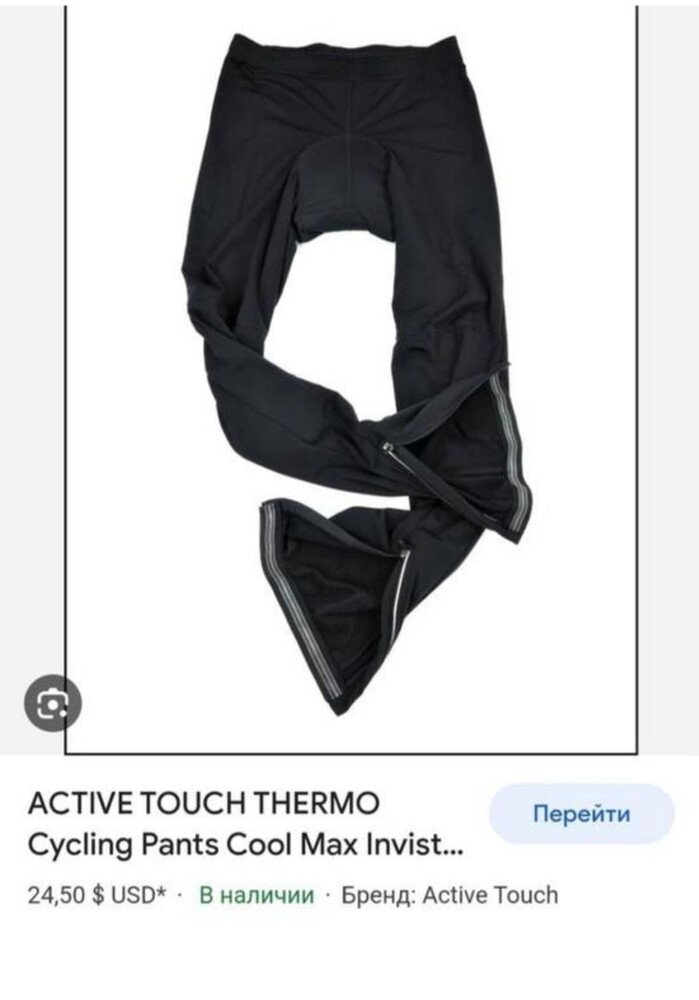Search this image with the Lens icon
Viewport: 699px width, 1000px height.
pos(52,706)
